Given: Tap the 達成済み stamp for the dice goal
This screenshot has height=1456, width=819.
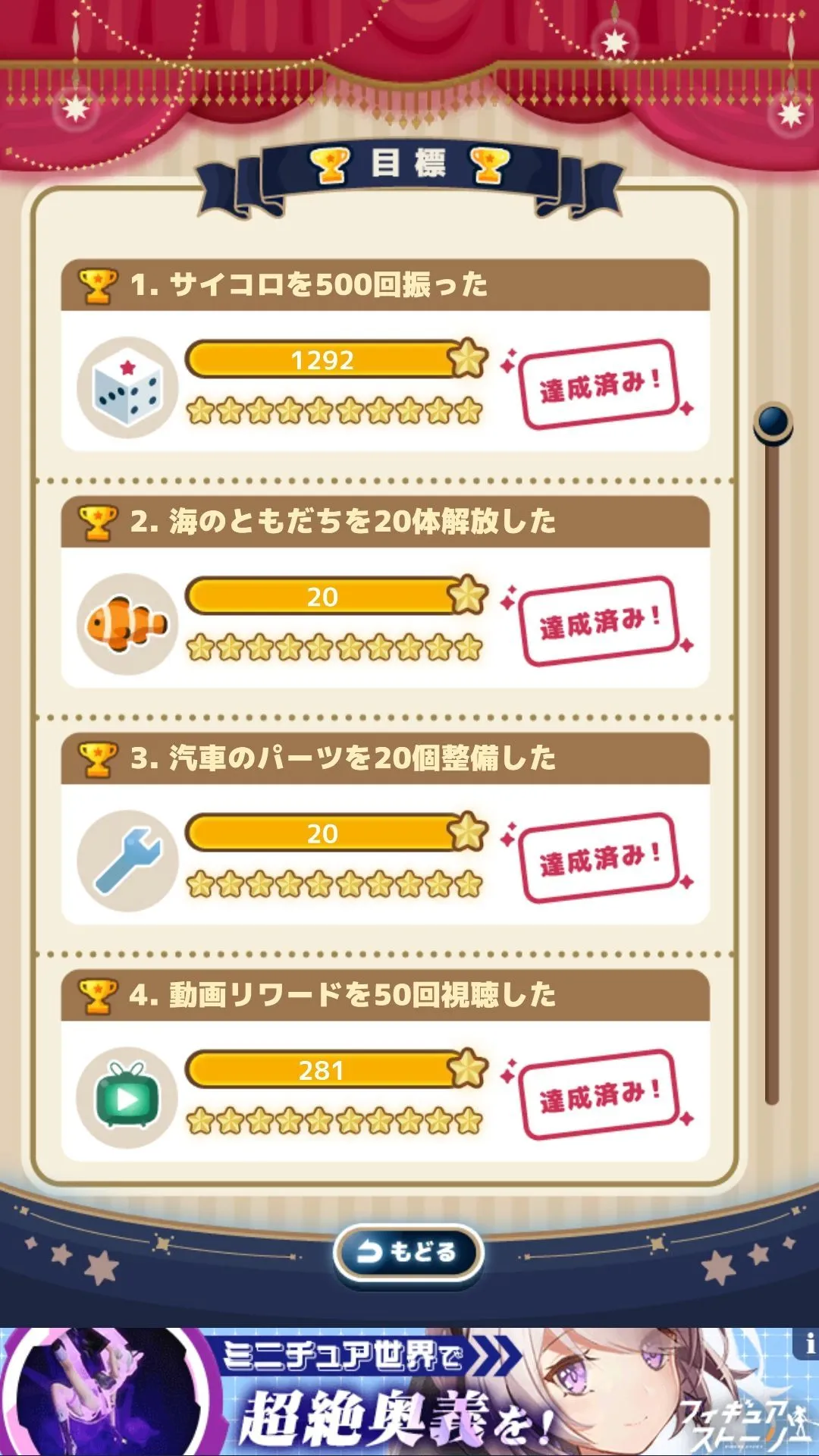Looking at the screenshot, I should click(598, 384).
